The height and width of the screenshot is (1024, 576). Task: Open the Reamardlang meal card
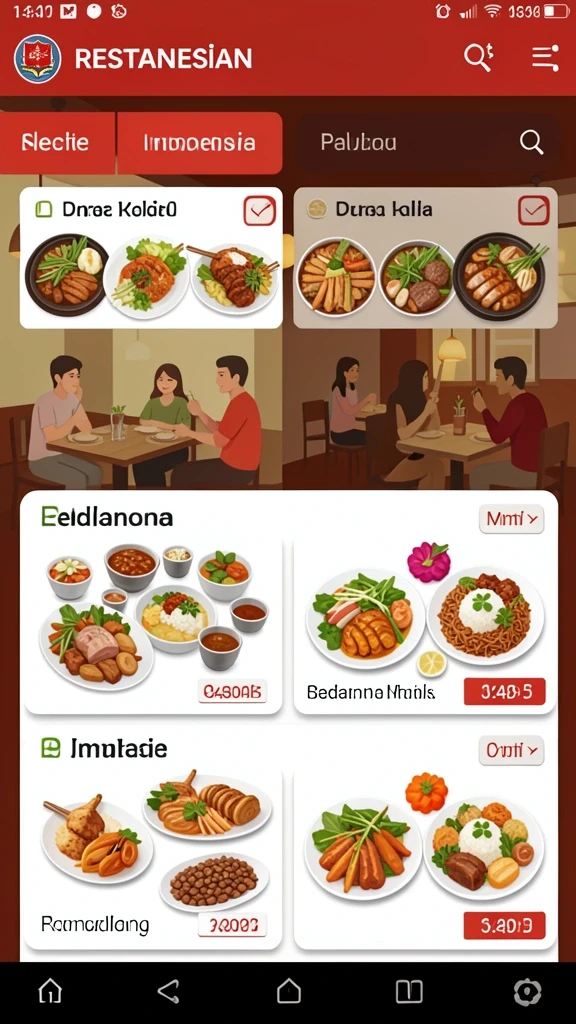click(x=153, y=858)
